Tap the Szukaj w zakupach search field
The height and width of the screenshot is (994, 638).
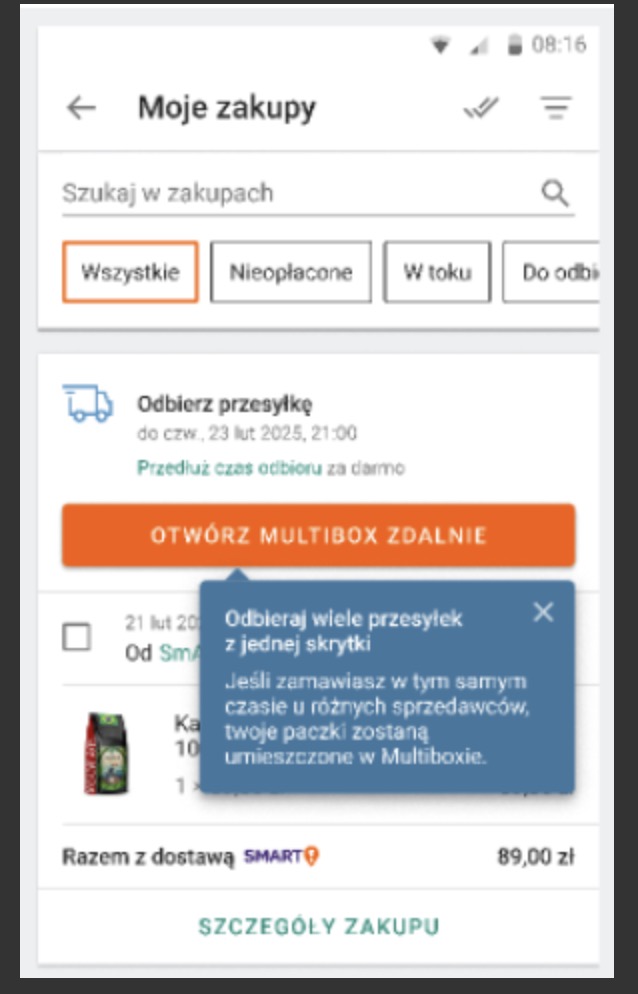pyautogui.click(x=300, y=193)
